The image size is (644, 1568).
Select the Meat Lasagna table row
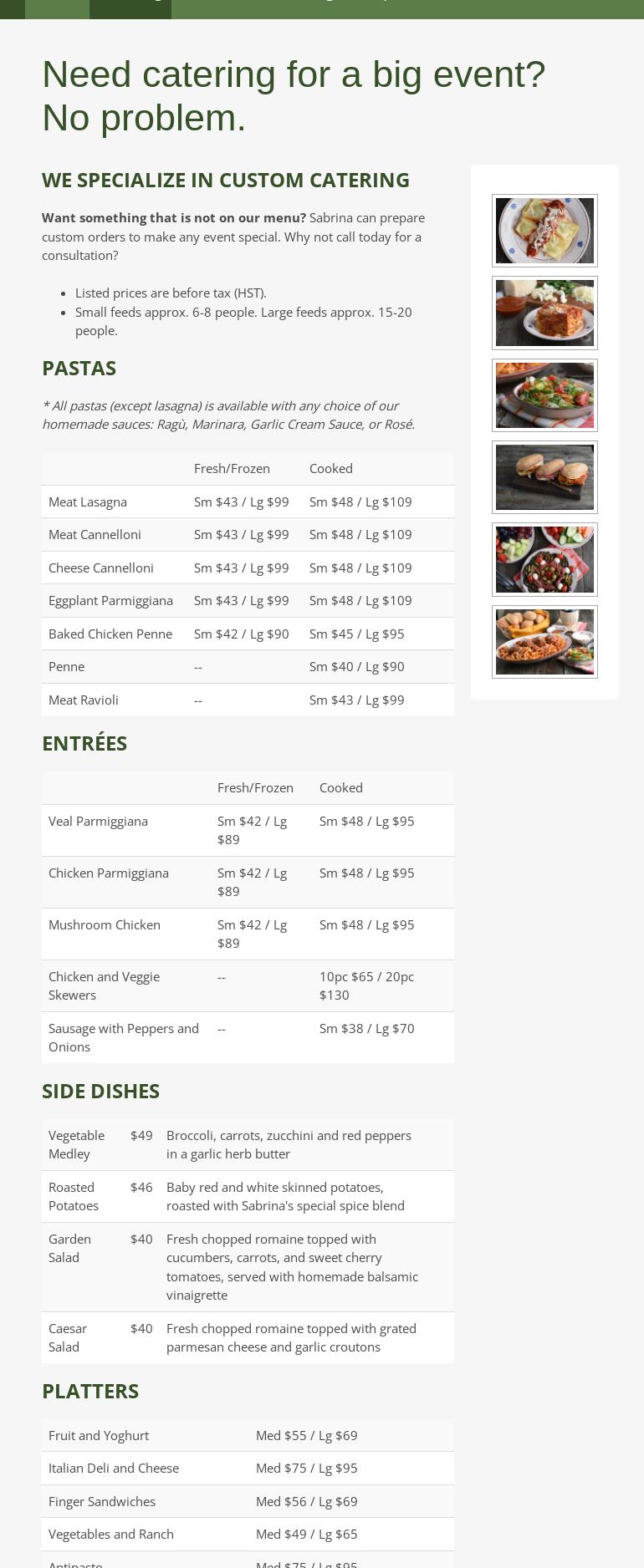[248, 501]
